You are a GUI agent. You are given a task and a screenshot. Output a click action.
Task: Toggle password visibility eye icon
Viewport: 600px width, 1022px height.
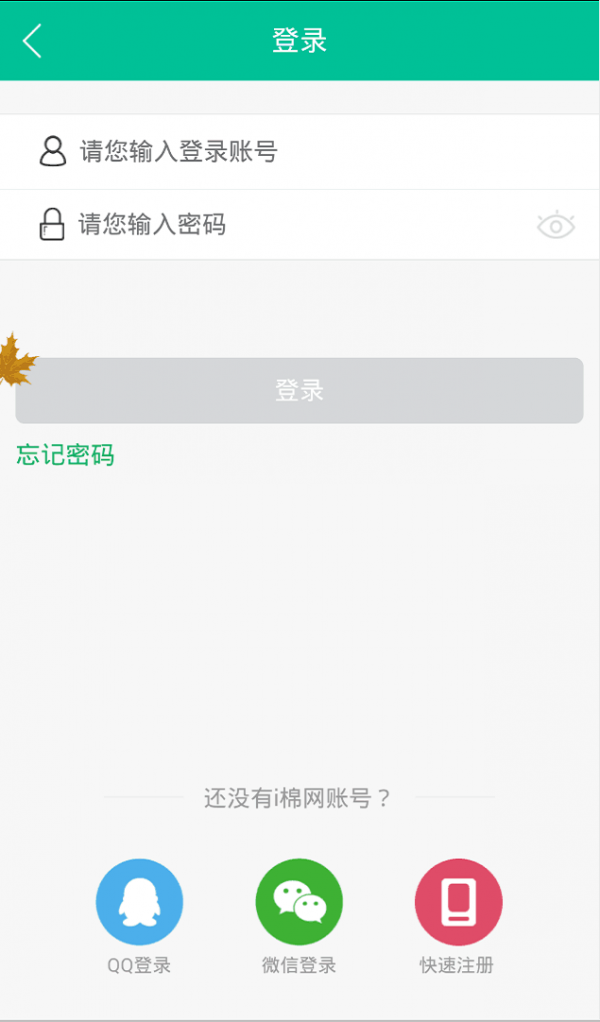[x=555, y=226]
